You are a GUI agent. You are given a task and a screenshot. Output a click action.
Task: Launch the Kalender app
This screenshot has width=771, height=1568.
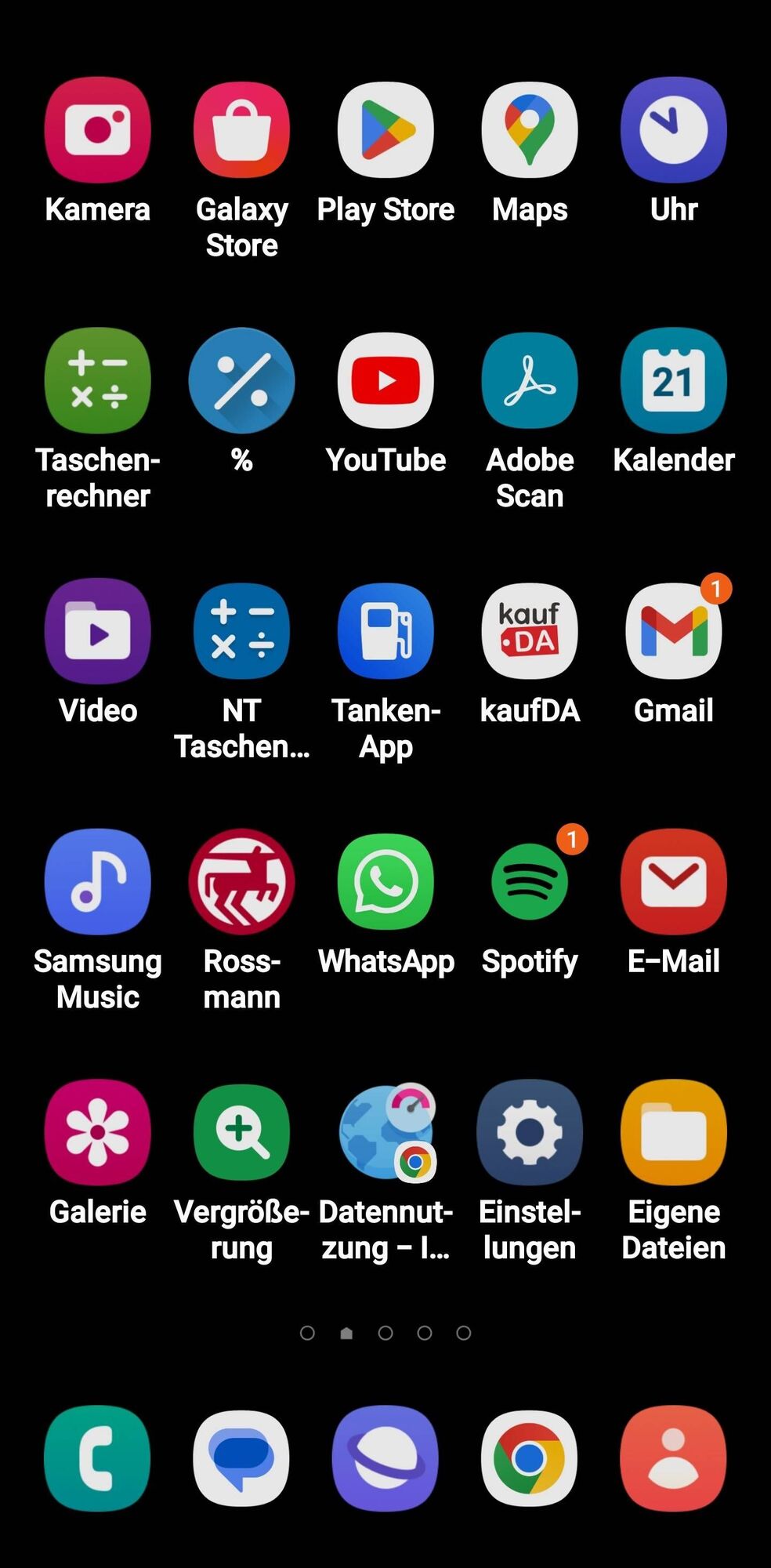674,380
